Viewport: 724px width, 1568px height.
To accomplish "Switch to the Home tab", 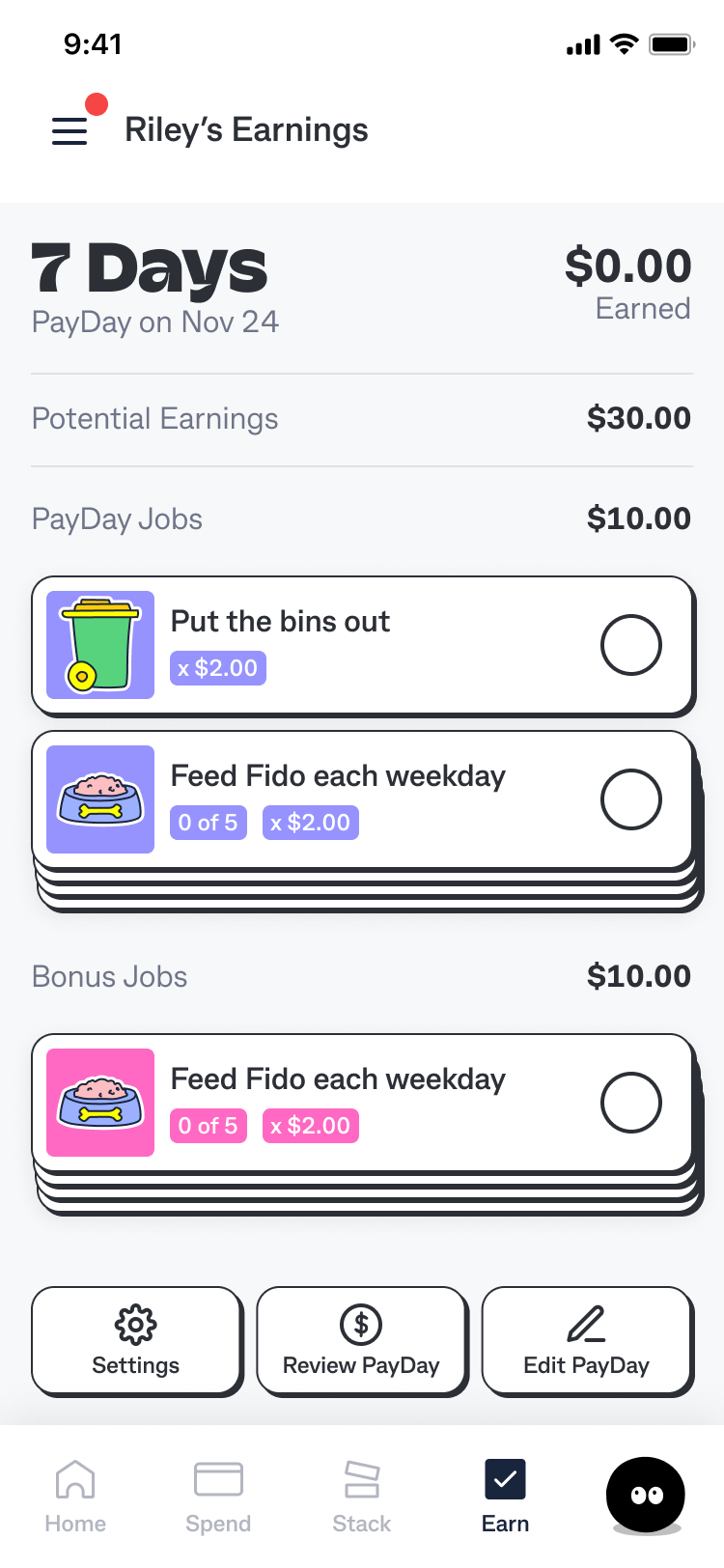I will click(x=75, y=1497).
